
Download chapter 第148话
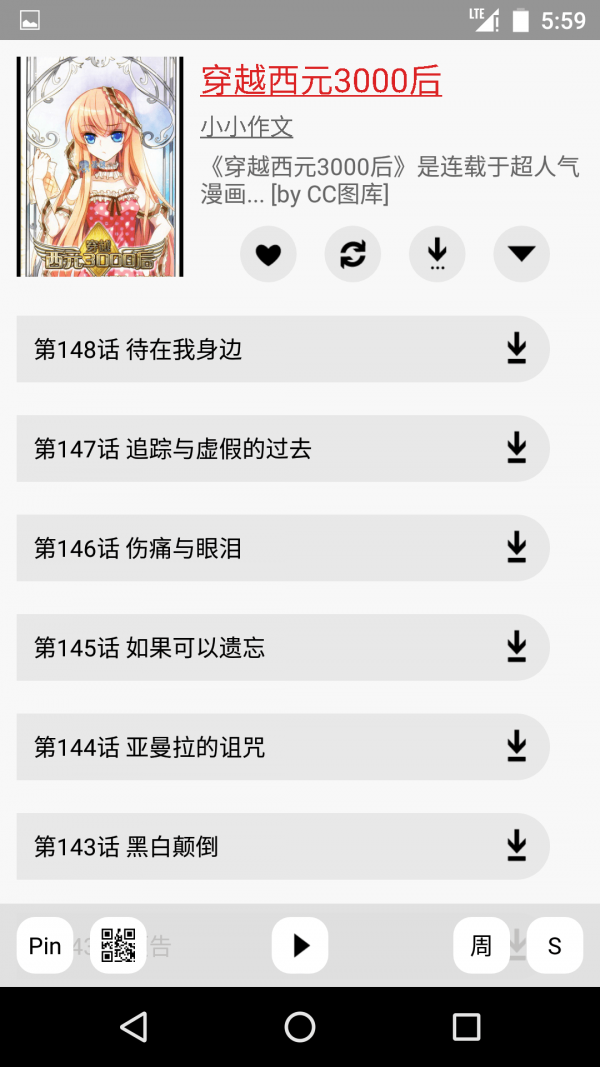point(516,349)
